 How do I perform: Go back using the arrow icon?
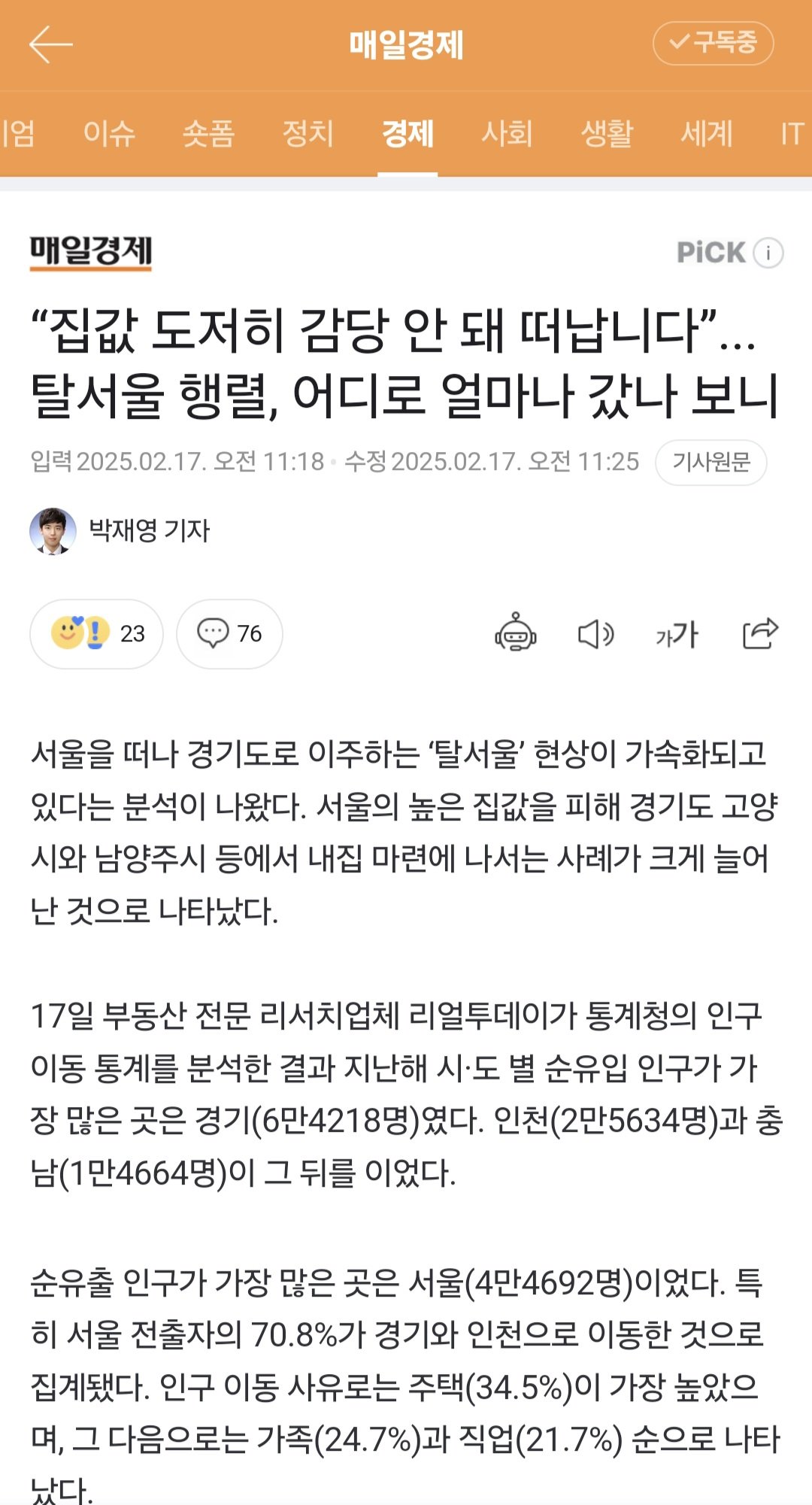pos(50,44)
